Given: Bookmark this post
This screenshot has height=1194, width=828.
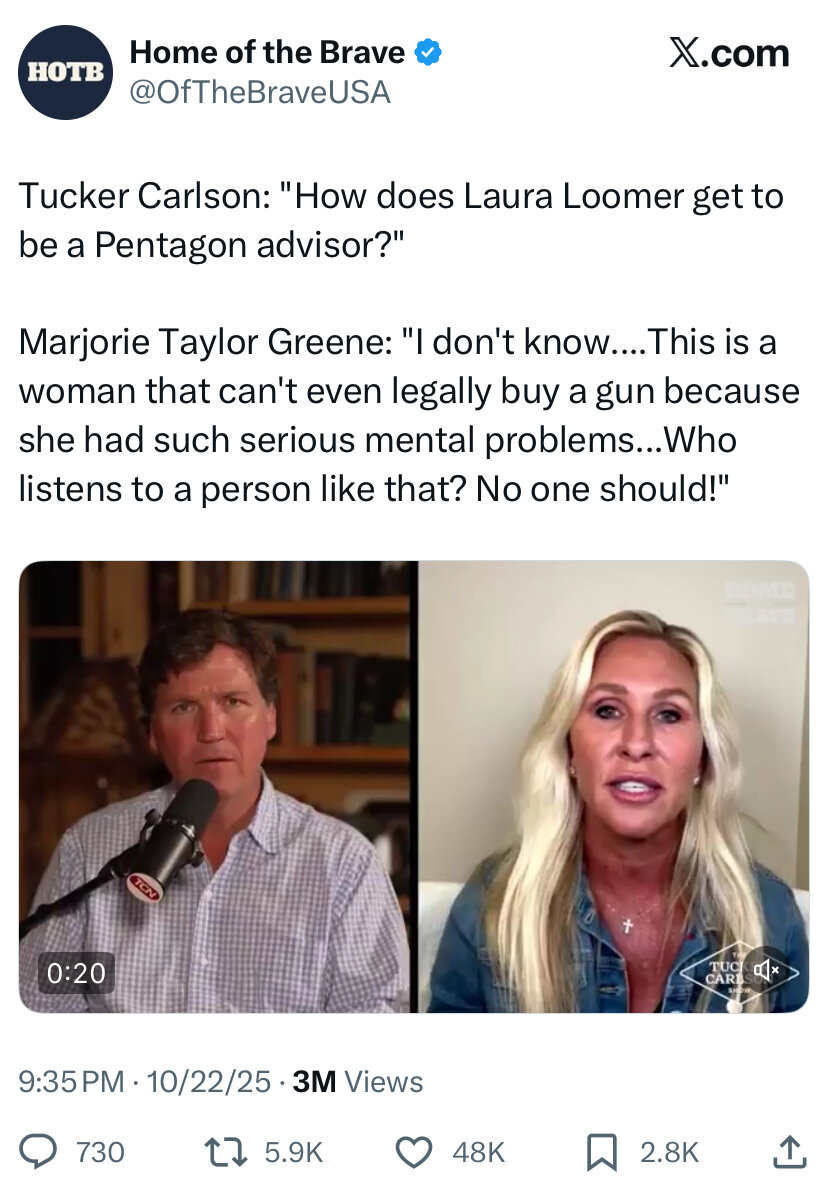Looking at the screenshot, I should point(600,1152).
